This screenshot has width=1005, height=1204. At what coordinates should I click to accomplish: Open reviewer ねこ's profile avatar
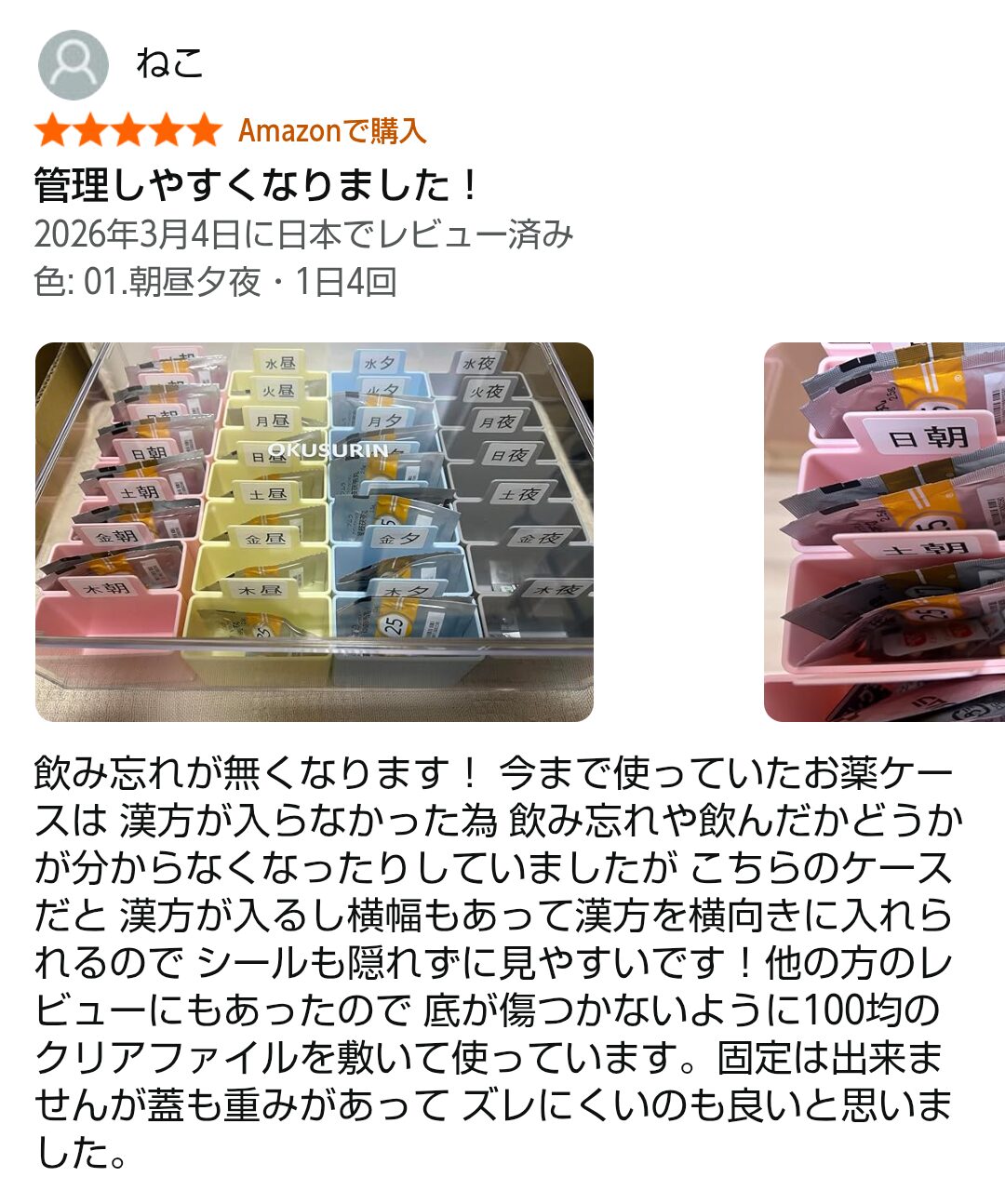pyautogui.click(x=73, y=65)
